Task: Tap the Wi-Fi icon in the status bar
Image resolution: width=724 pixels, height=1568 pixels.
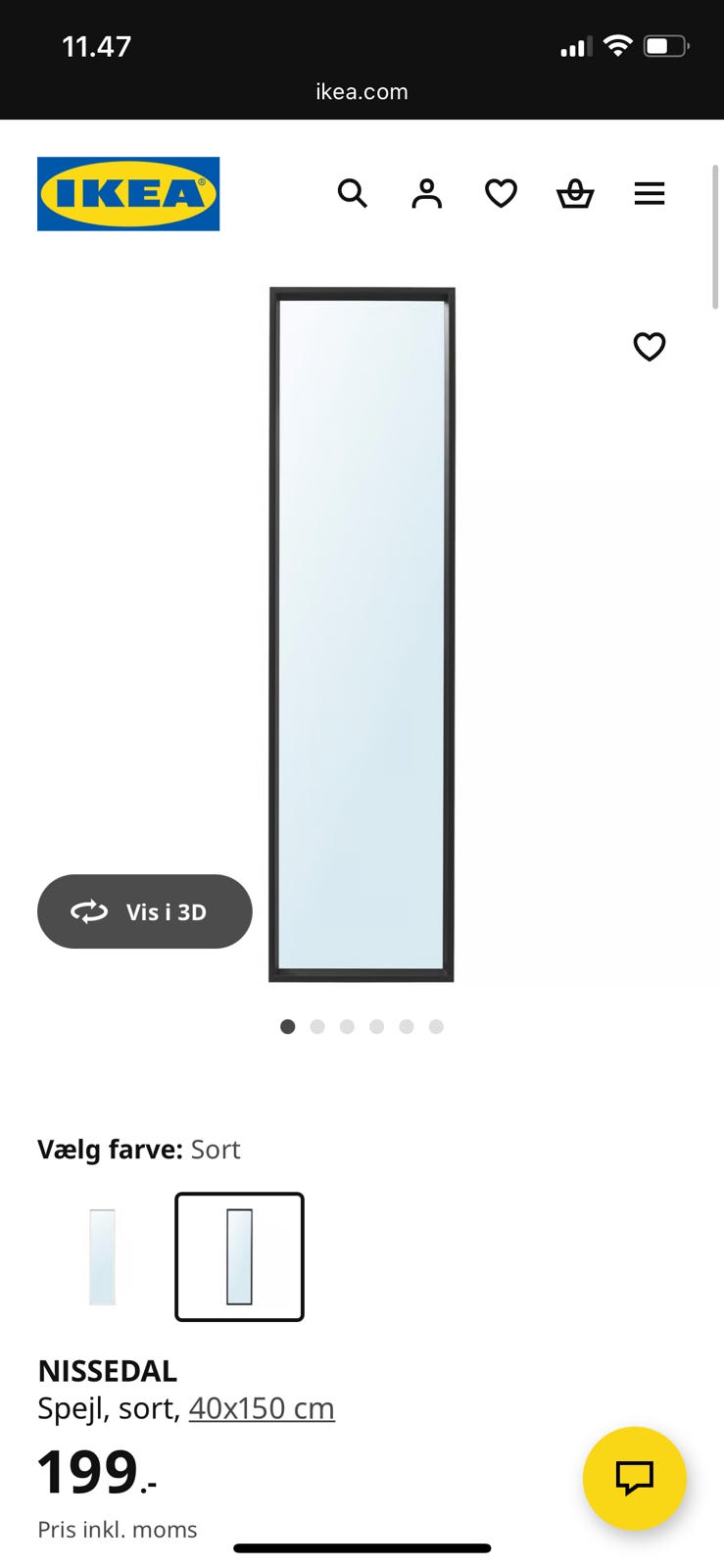Action: pyautogui.click(x=617, y=44)
